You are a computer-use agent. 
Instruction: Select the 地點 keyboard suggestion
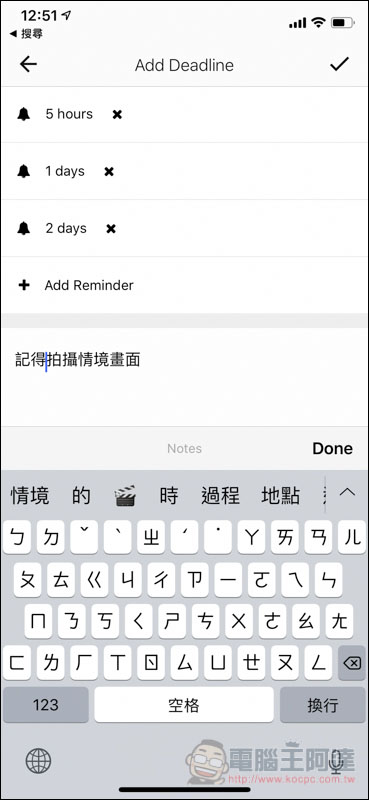click(281, 495)
